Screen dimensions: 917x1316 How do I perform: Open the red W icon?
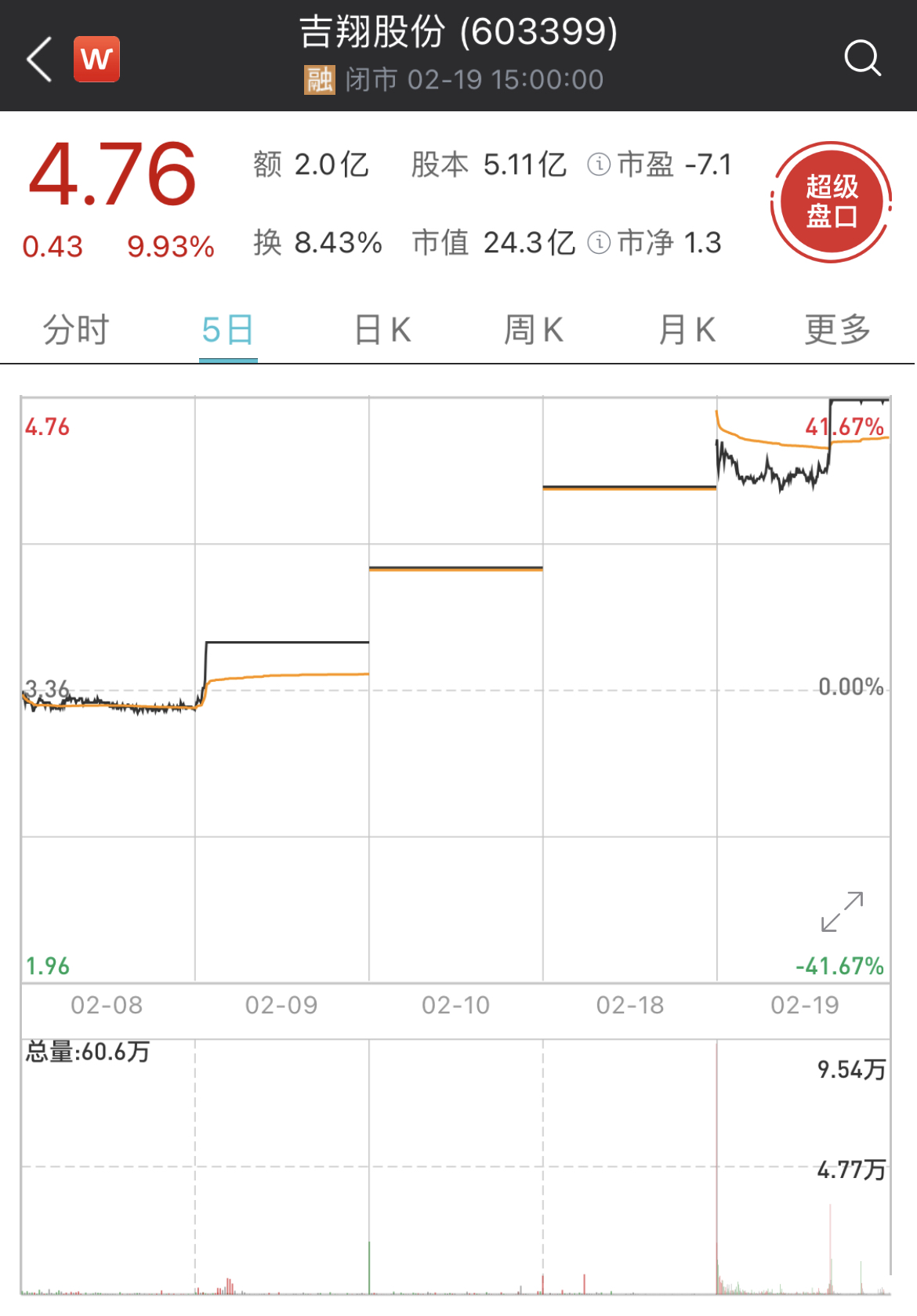(x=96, y=59)
